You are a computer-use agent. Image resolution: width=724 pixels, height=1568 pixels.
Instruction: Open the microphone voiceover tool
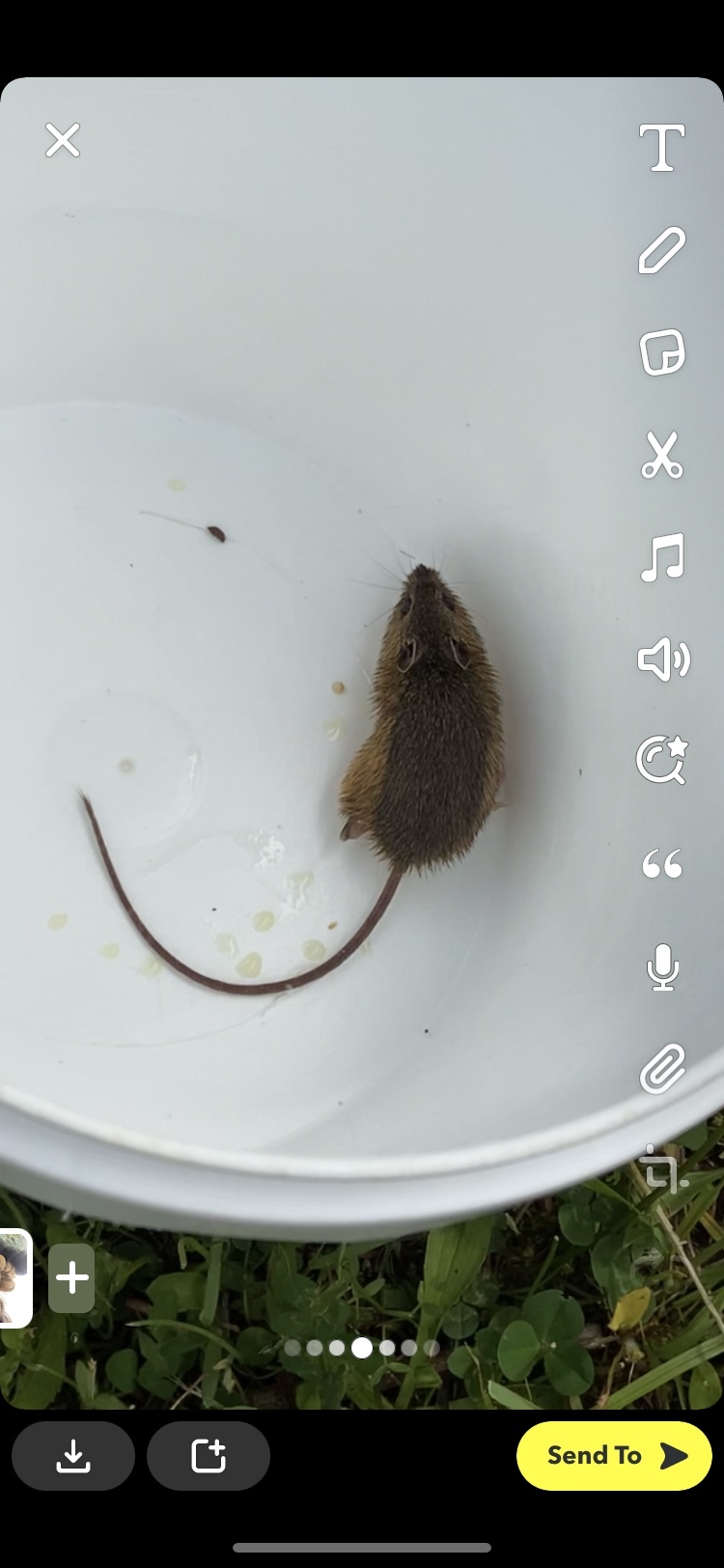tap(662, 966)
